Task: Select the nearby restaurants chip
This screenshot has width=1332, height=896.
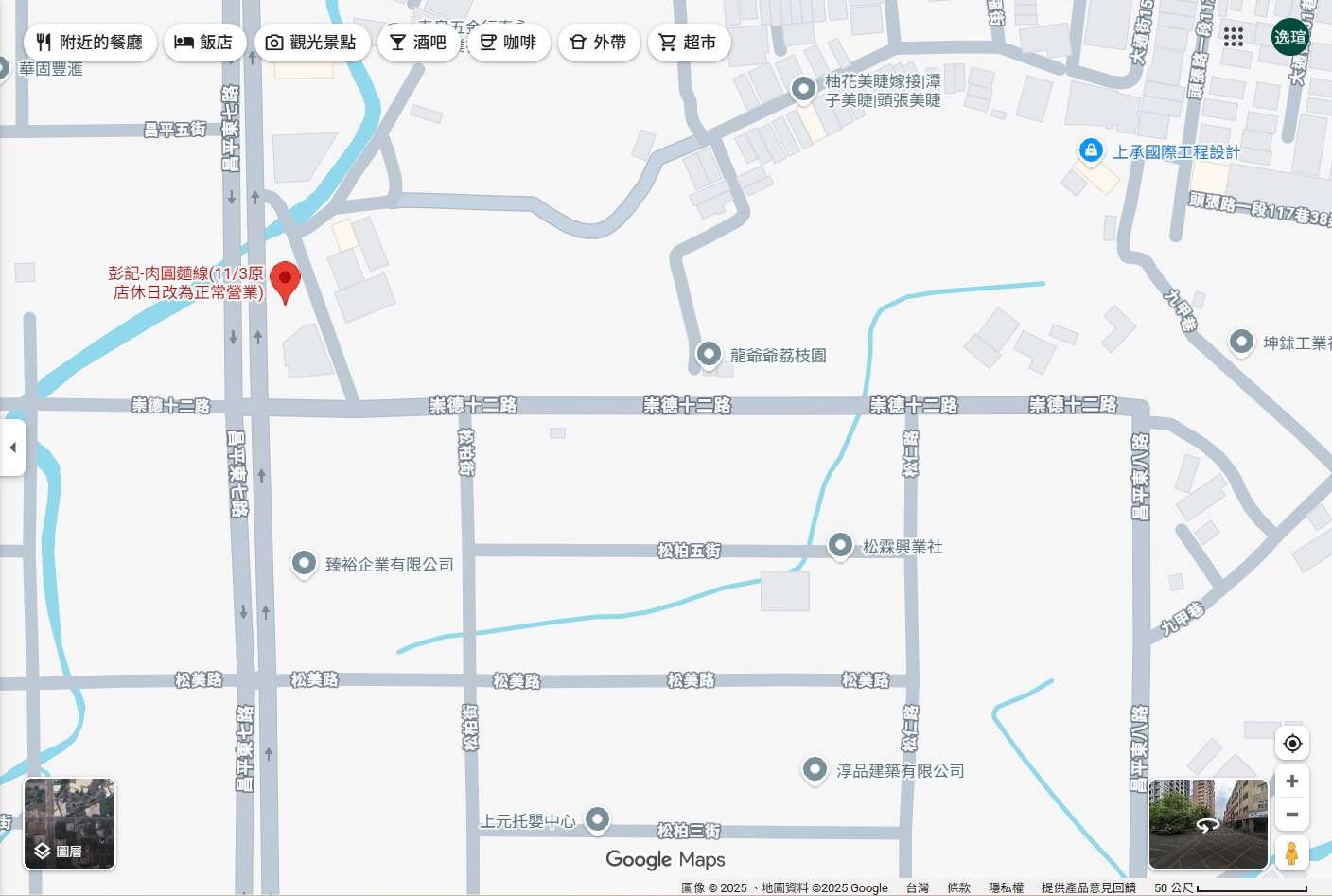Action: (90, 43)
